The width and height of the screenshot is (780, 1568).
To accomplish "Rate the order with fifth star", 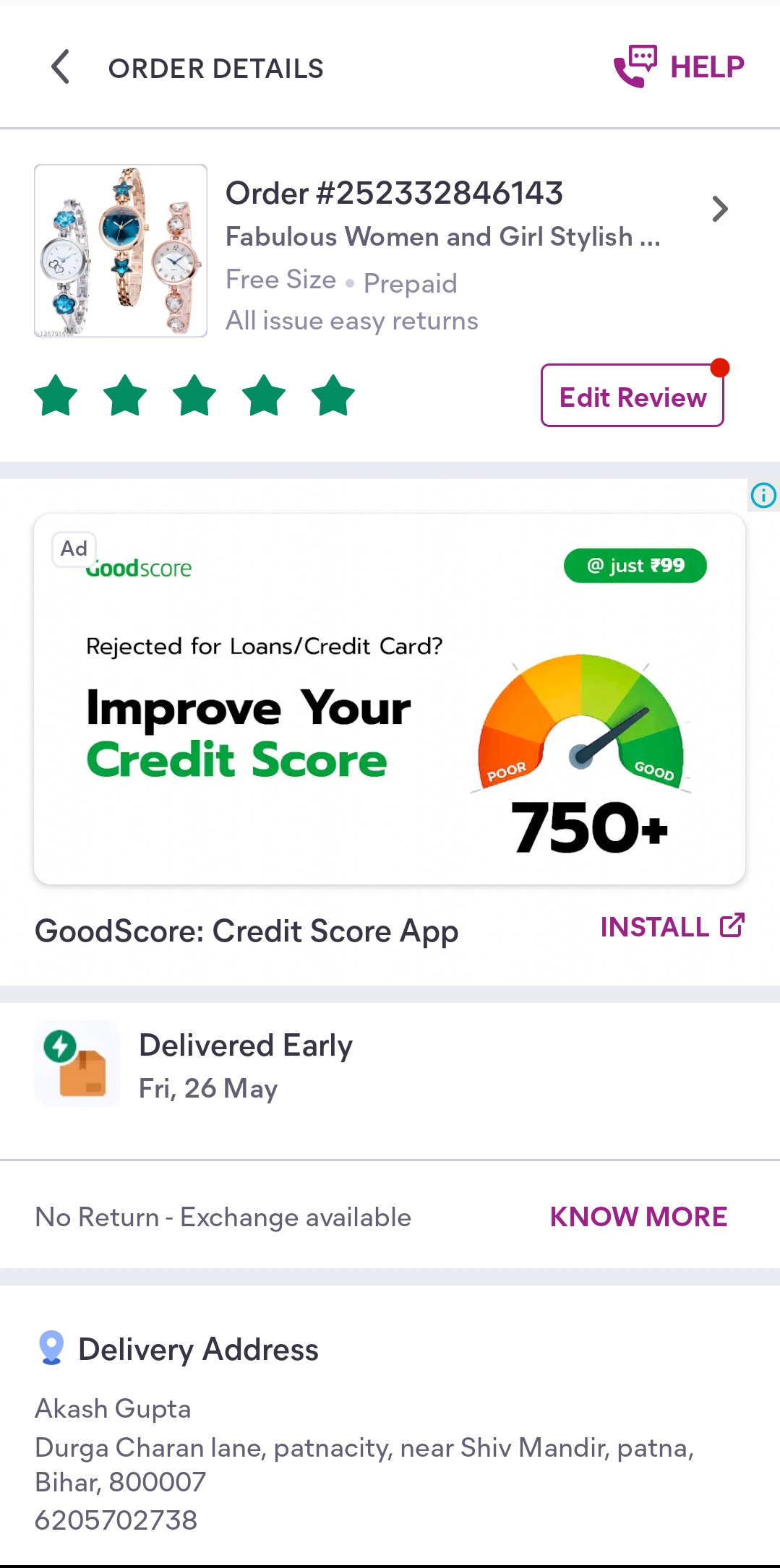I will [333, 396].
